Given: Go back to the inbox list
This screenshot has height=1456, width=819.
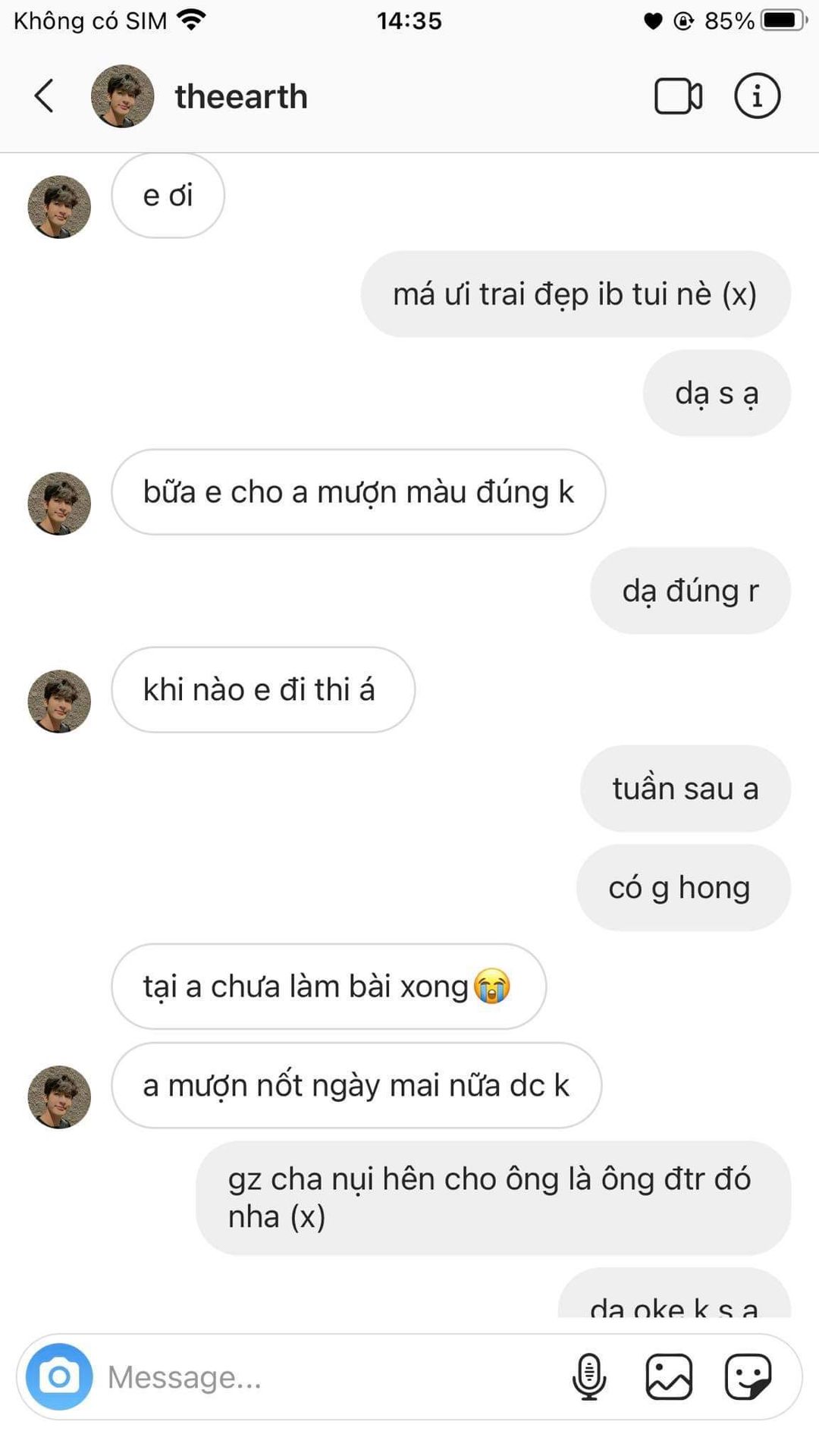Looking at the screenshot, I should tap(44, 96).
